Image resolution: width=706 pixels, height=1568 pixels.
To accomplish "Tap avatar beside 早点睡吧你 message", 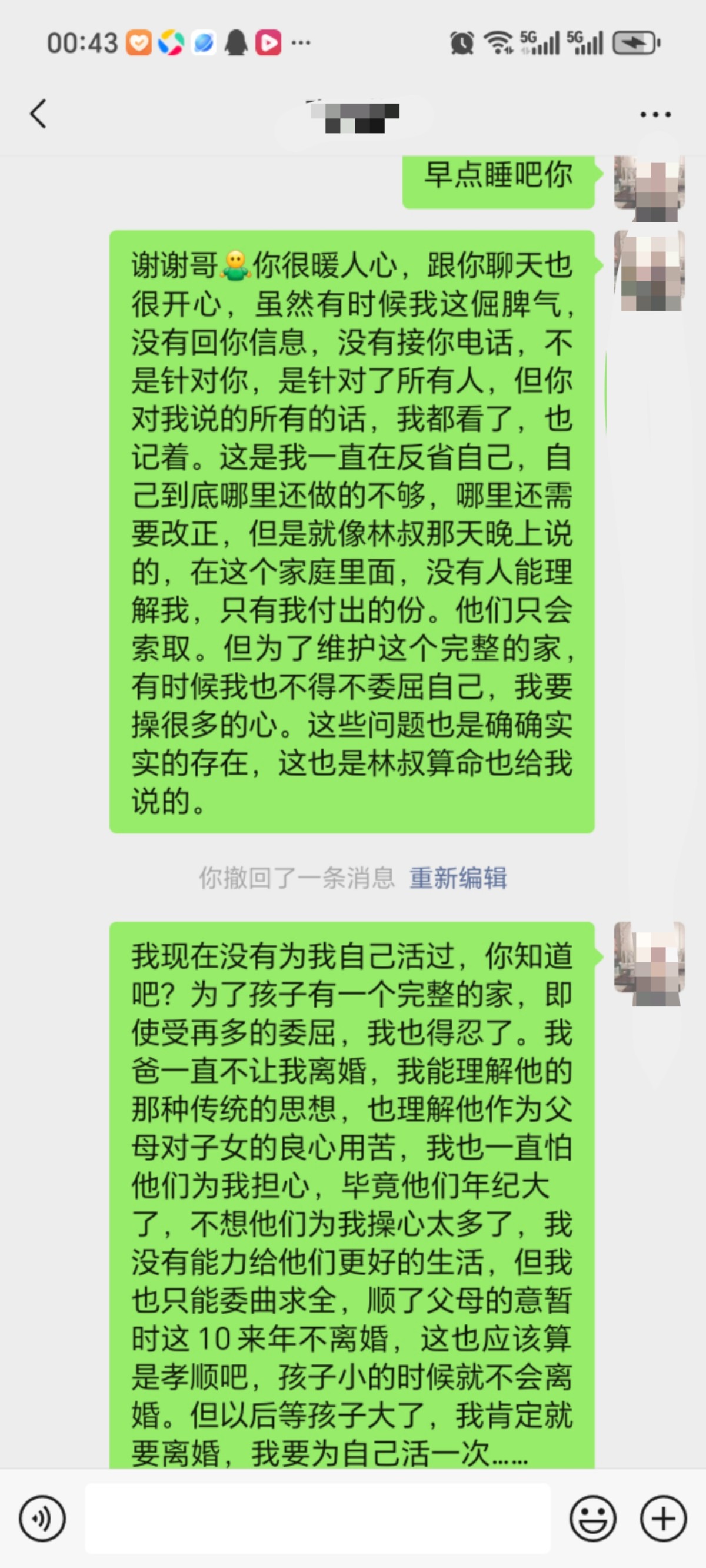I will coord(650,184).
